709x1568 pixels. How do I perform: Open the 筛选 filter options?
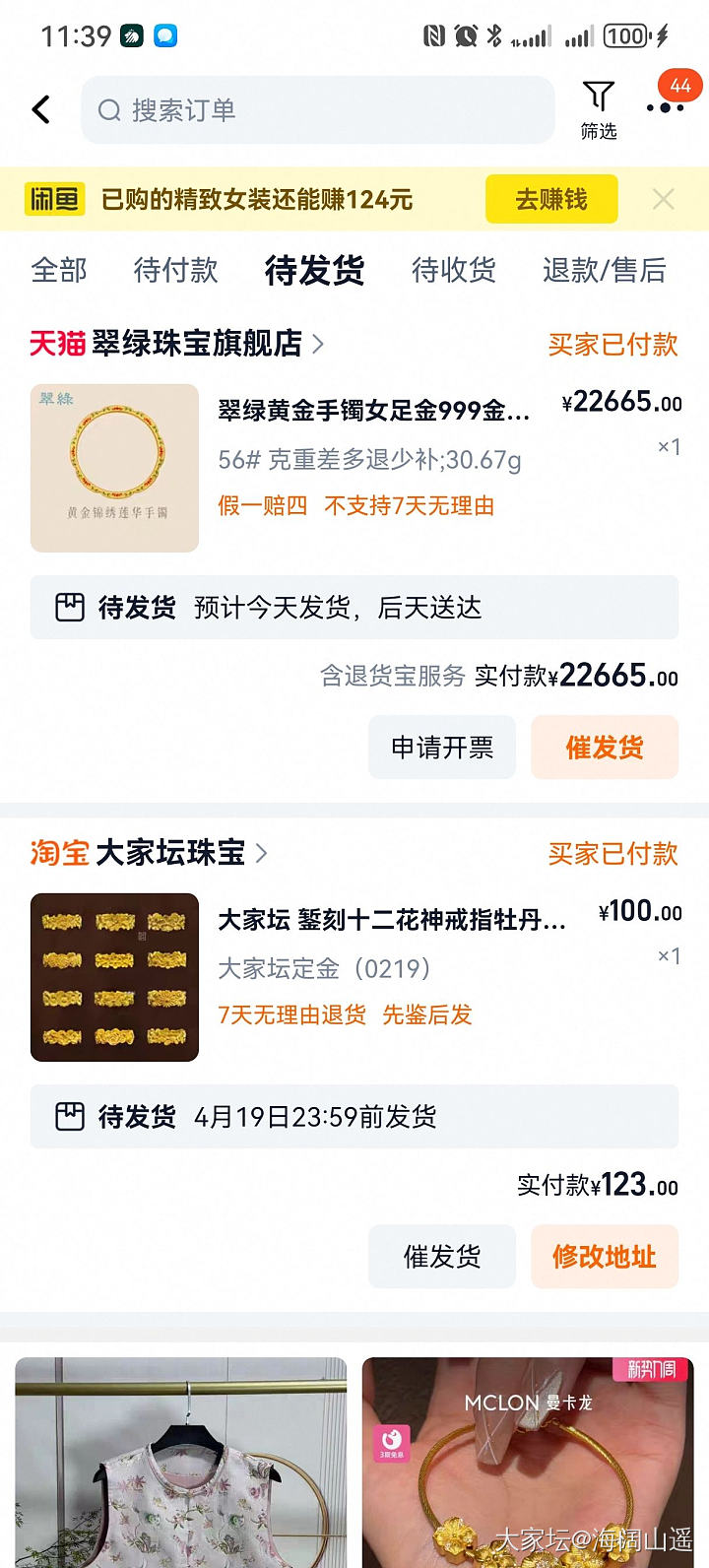[598, 110]
